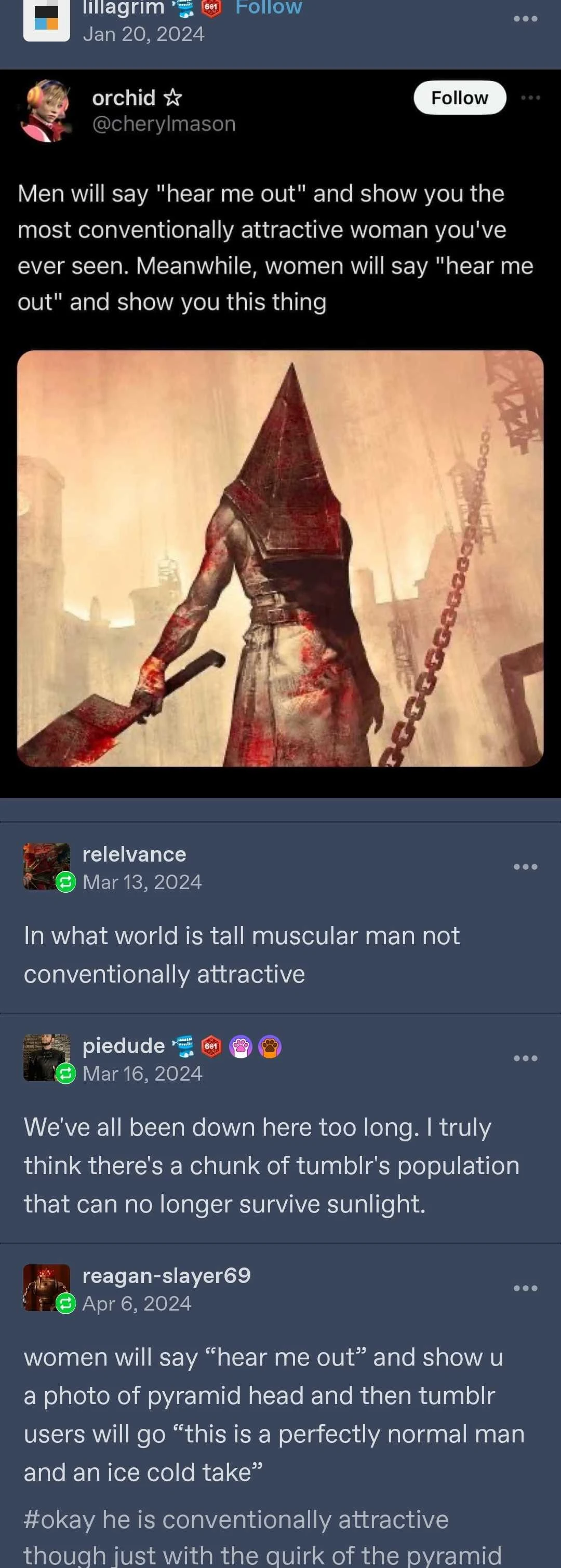The image size is (561, 1568).
Task: Open relelvance's blog from username
Action: point(134,854)
